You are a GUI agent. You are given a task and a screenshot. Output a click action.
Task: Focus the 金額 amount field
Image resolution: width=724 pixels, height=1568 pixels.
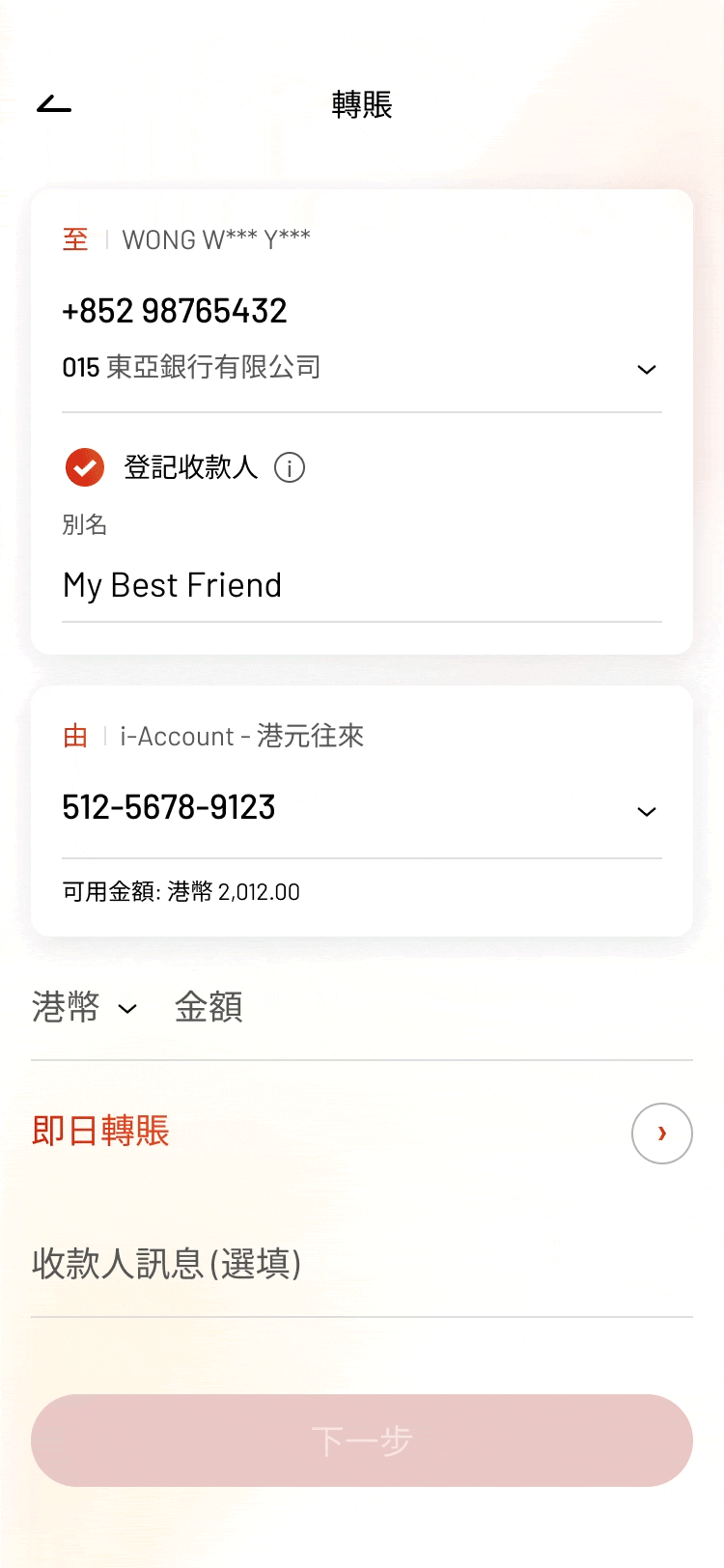point(425,1008)
